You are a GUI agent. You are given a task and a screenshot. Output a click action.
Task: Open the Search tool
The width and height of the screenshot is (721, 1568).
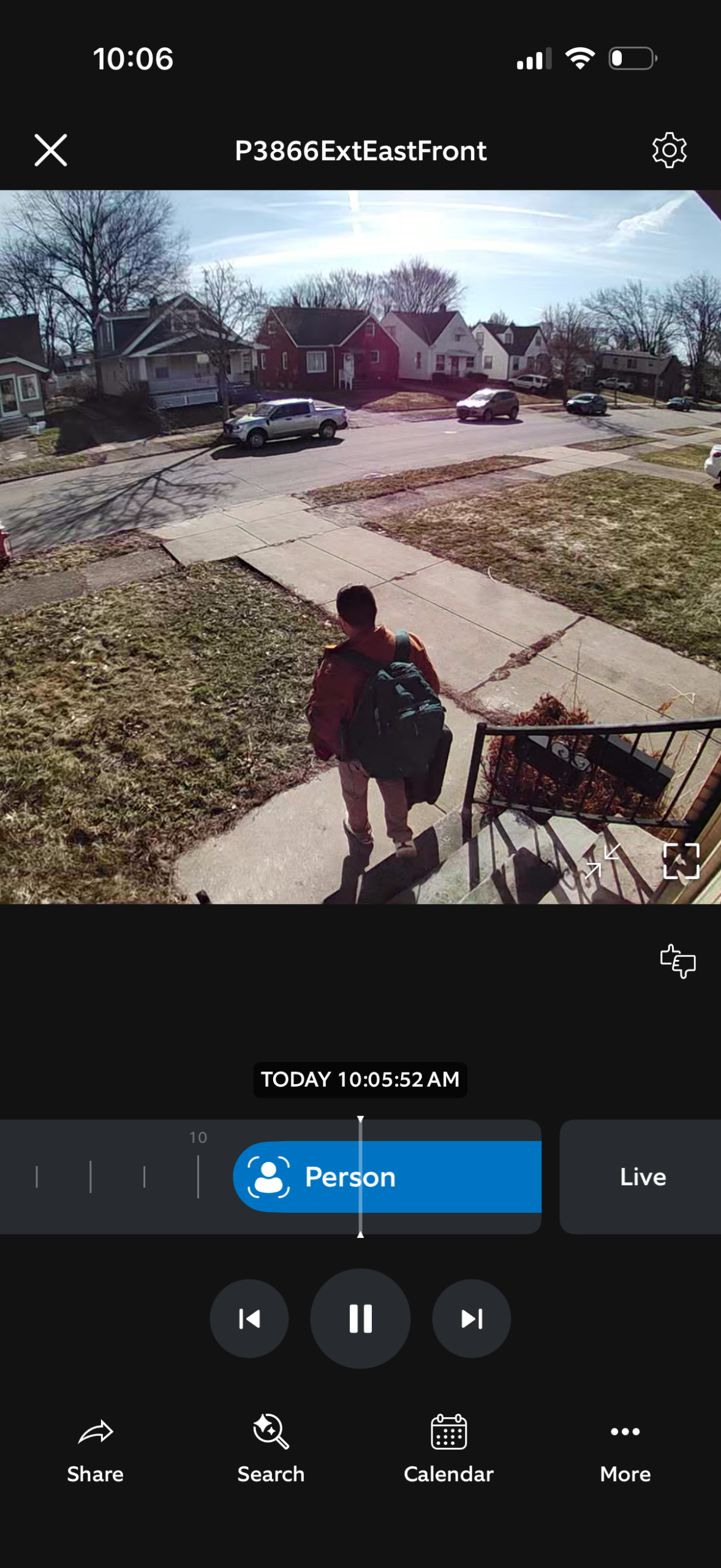click(271, 1448)
